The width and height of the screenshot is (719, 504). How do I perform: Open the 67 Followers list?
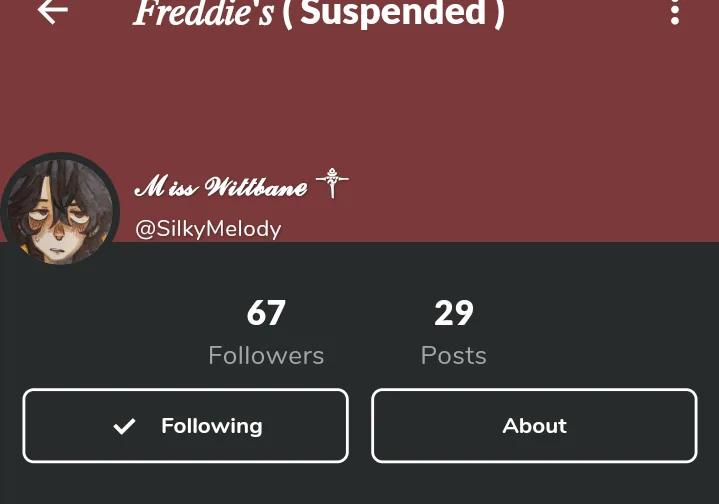266,333
